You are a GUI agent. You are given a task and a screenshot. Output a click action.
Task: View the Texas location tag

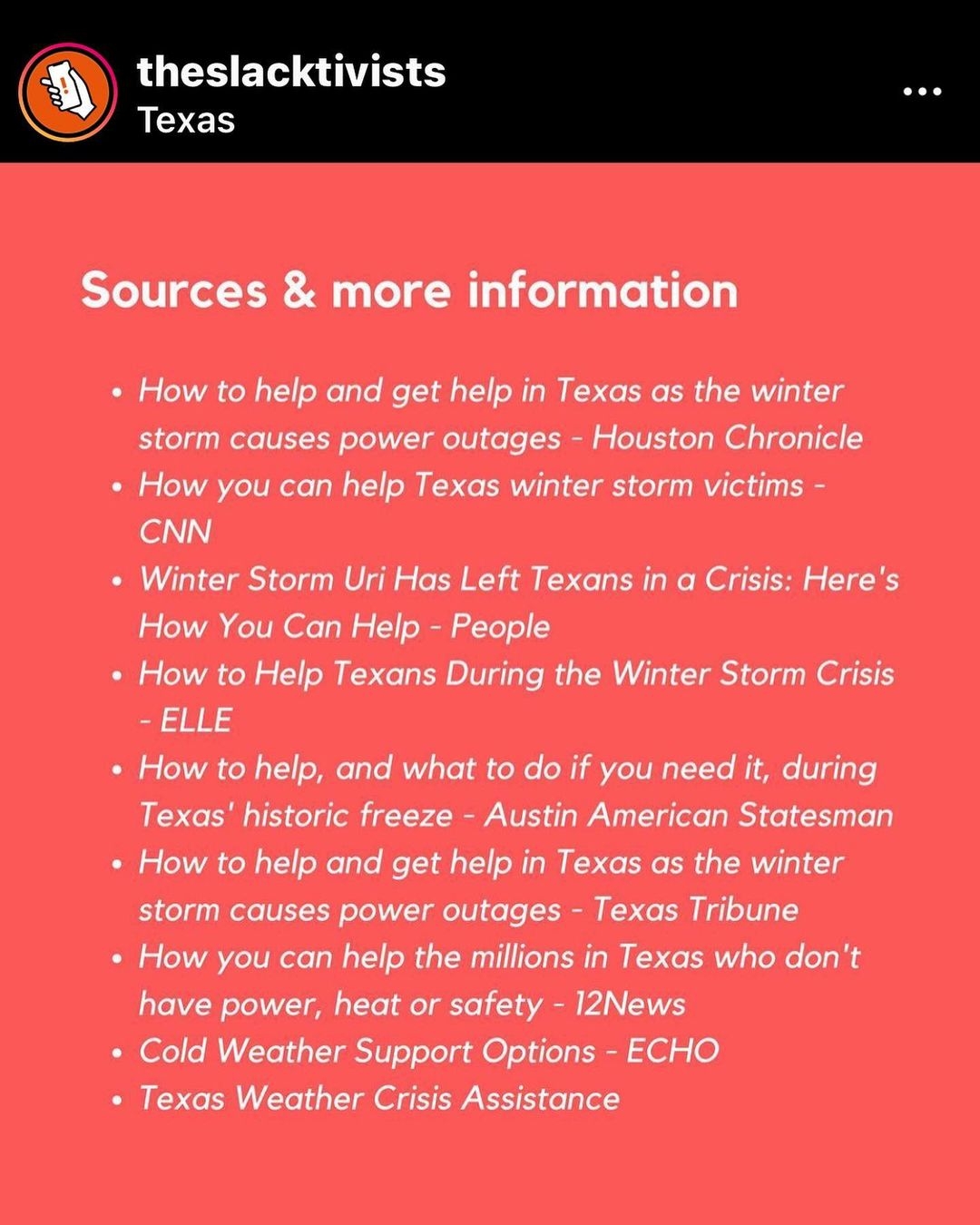tap(186, 121)
